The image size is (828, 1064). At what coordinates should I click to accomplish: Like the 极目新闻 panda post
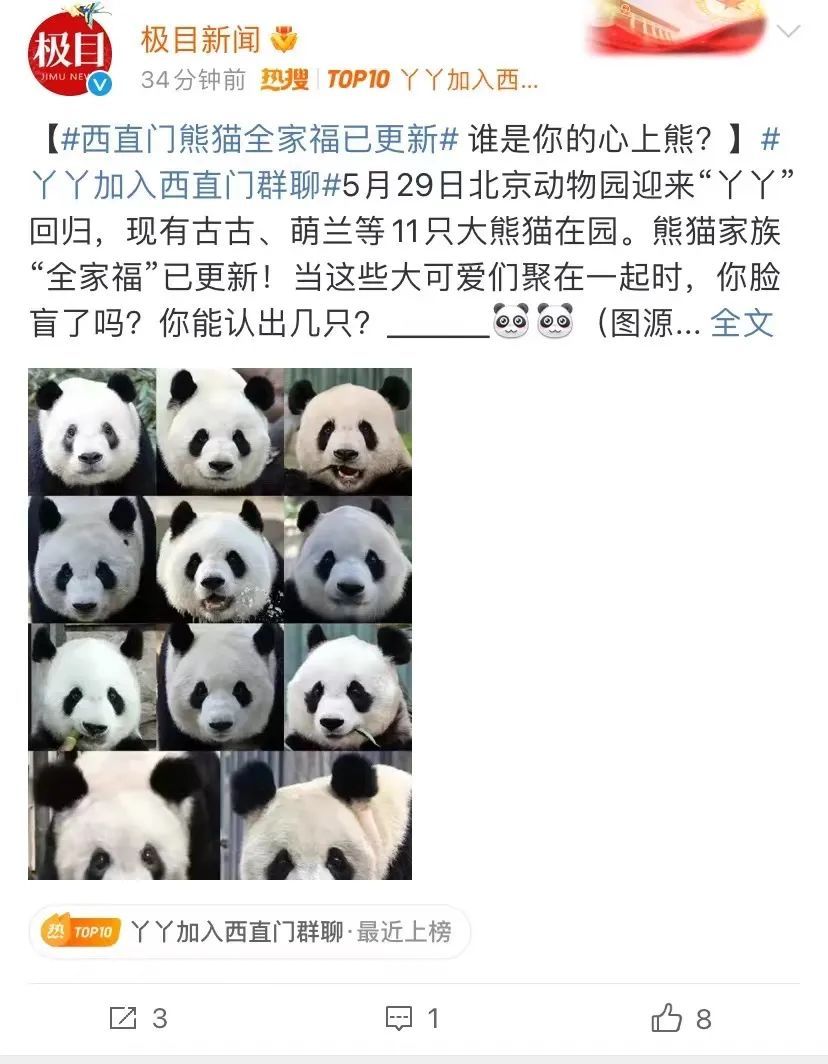click(x=681, y=1018)
